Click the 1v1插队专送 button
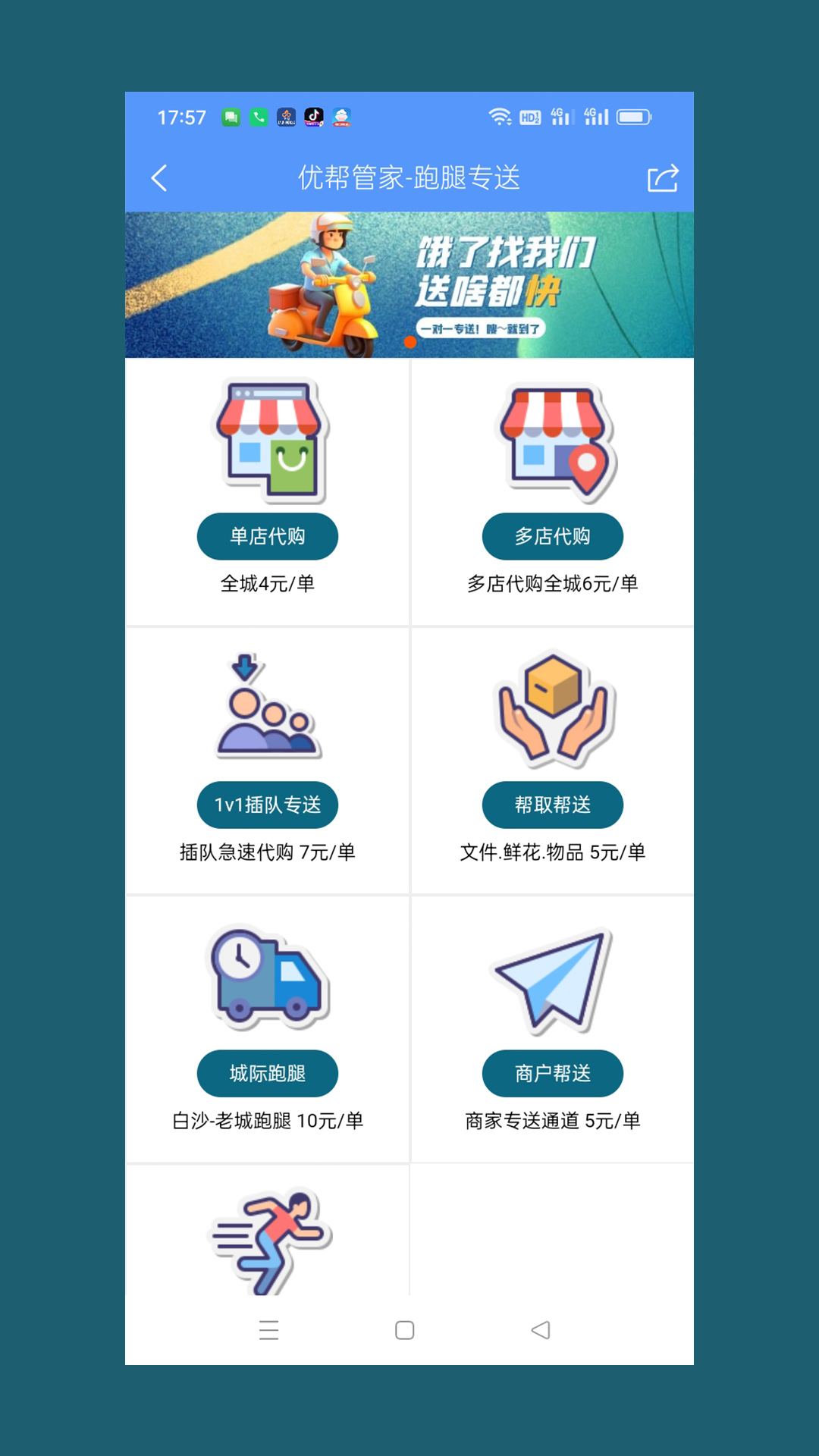The width and height of the screenshot is (819, 1456). (x=267, y=805)
